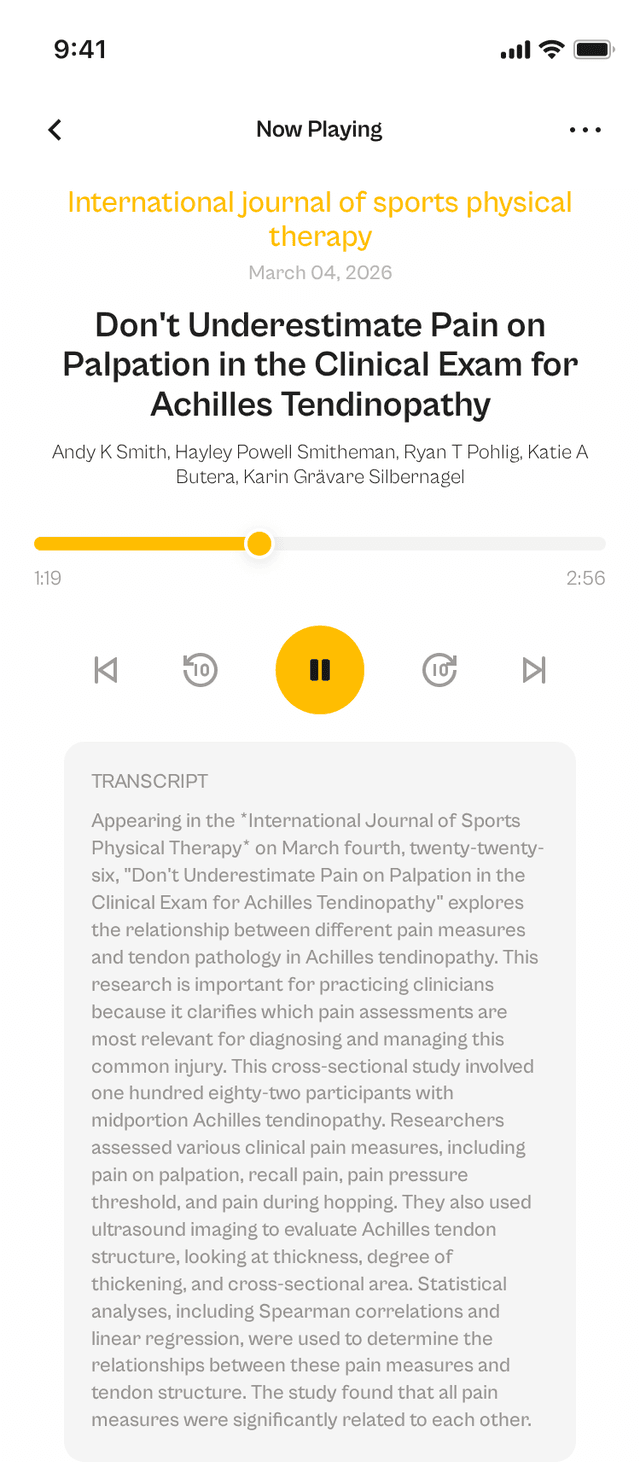Skip forward 10 seconds
The height and width of the screenshot is (1462, 640).
click(x=440, y=670)
